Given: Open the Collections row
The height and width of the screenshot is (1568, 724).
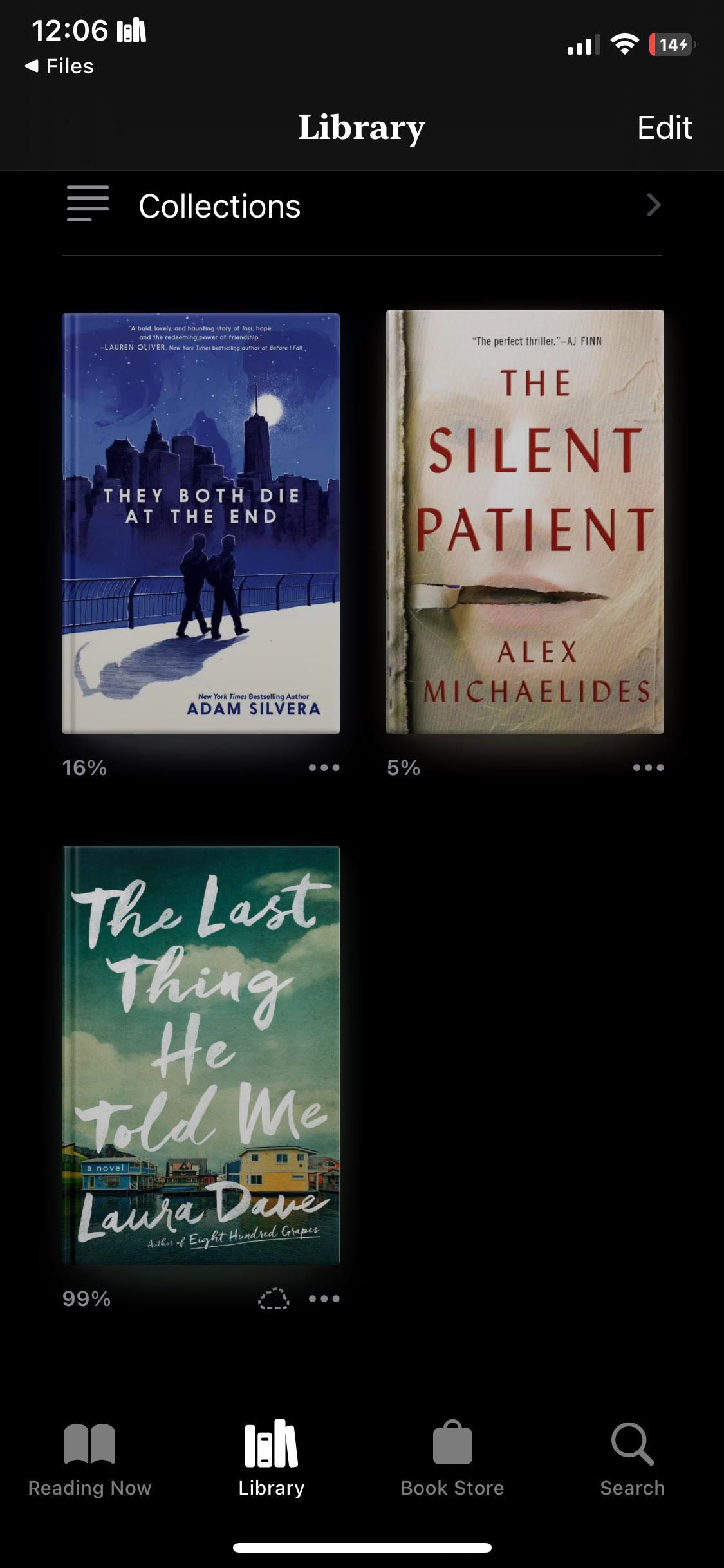Looking at the screenshot, I should [362, 206].
